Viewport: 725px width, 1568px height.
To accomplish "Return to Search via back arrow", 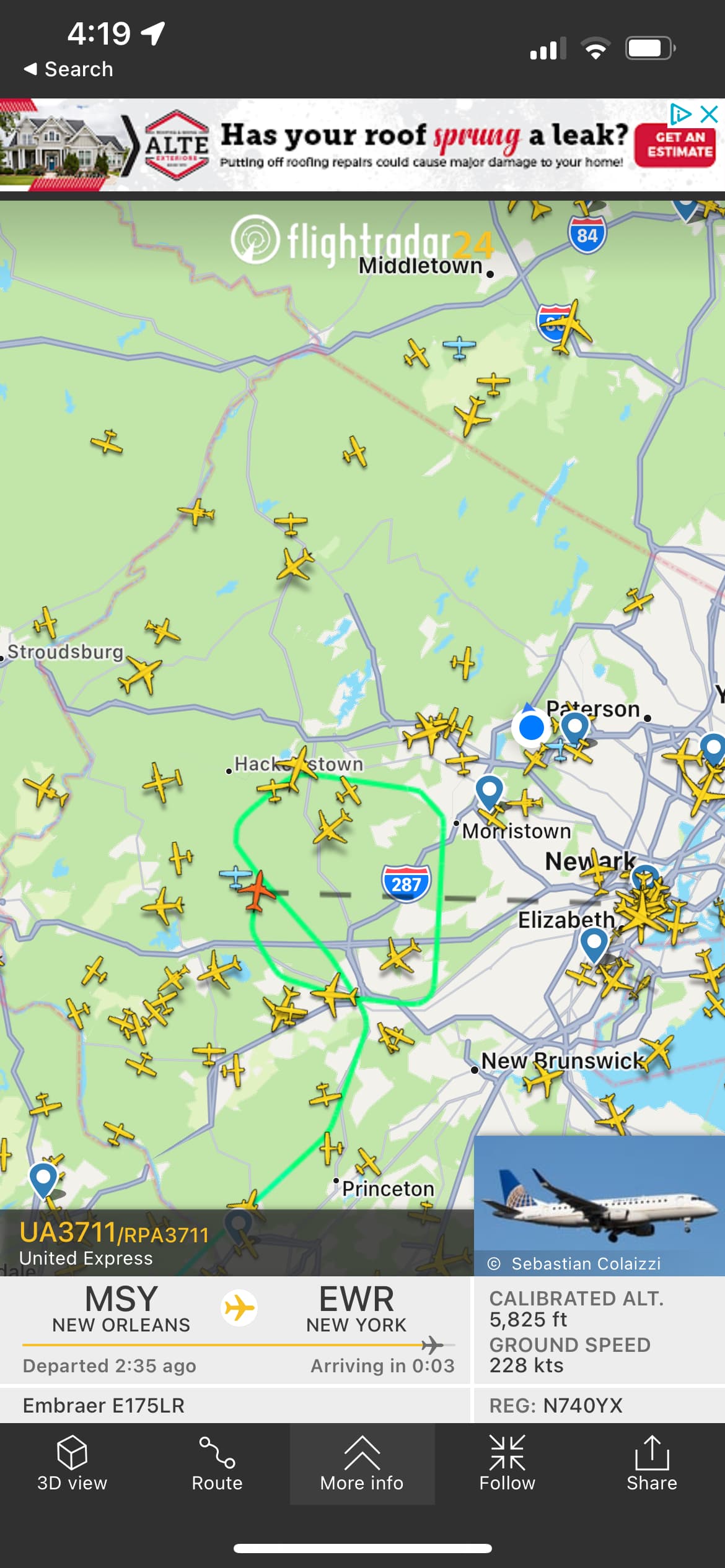I will [x=68, y=69].
